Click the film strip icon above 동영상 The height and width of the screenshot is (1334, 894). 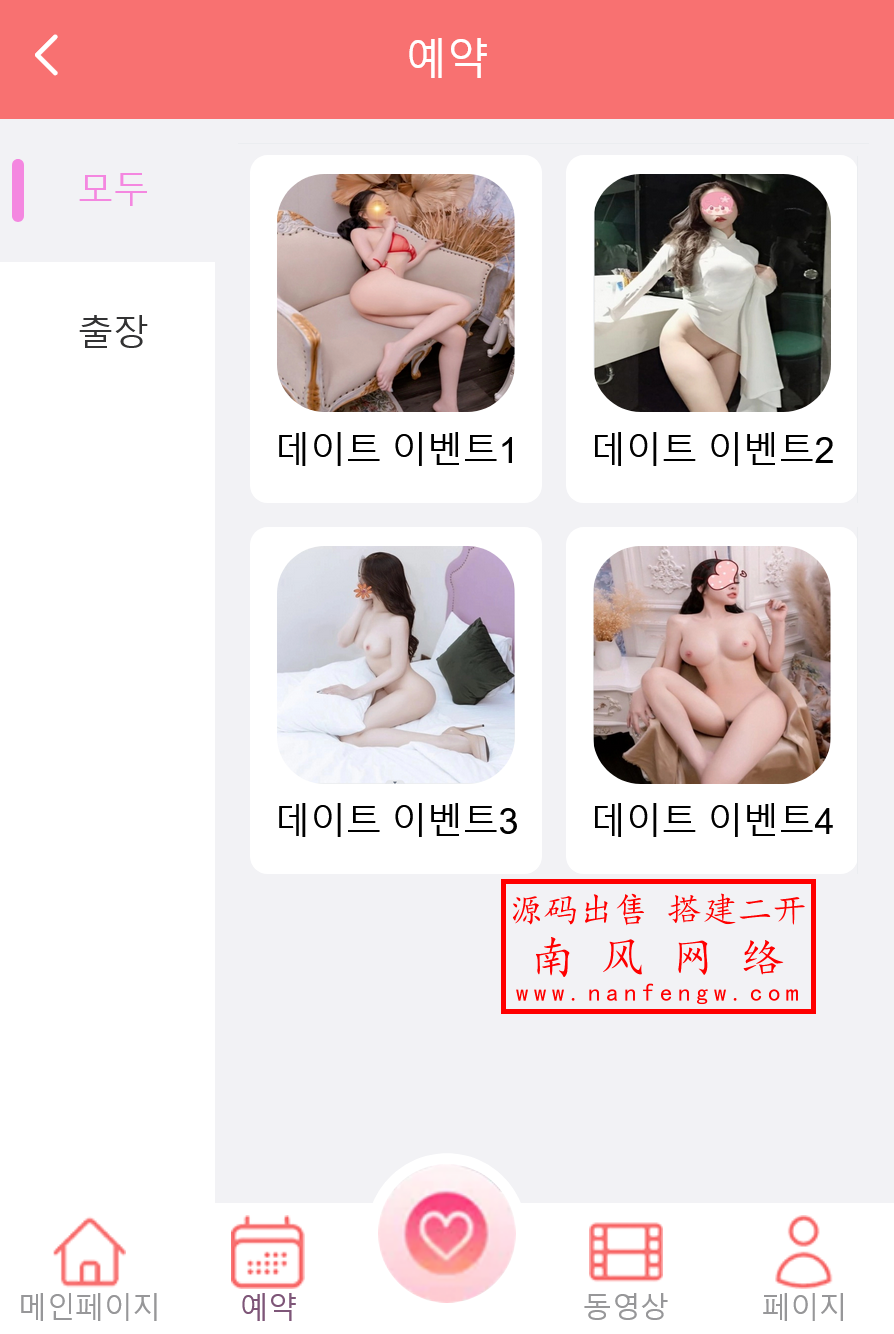click(x=627, y=1250)
